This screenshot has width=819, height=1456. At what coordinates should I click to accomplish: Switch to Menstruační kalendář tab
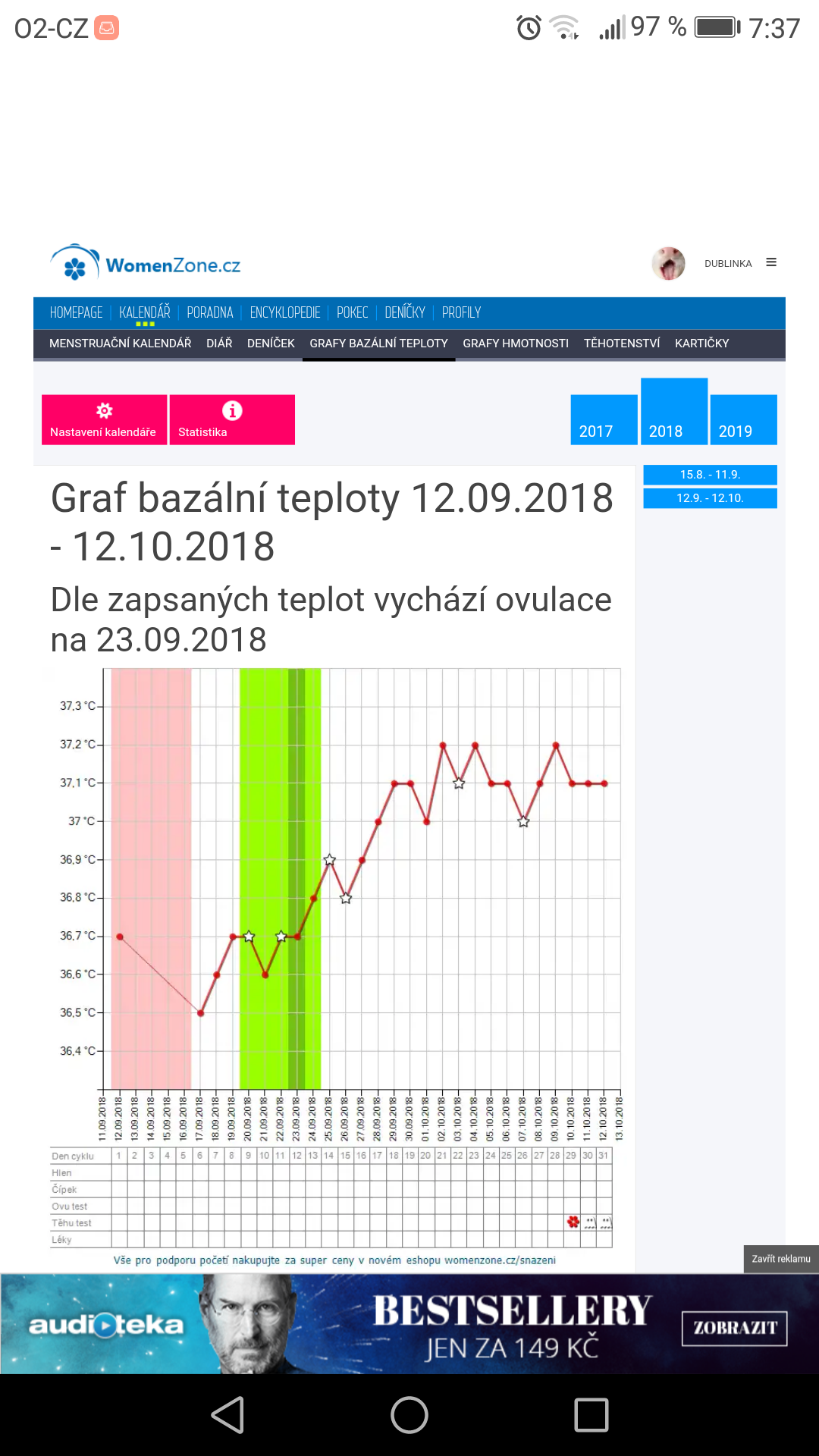coord(120,344)
